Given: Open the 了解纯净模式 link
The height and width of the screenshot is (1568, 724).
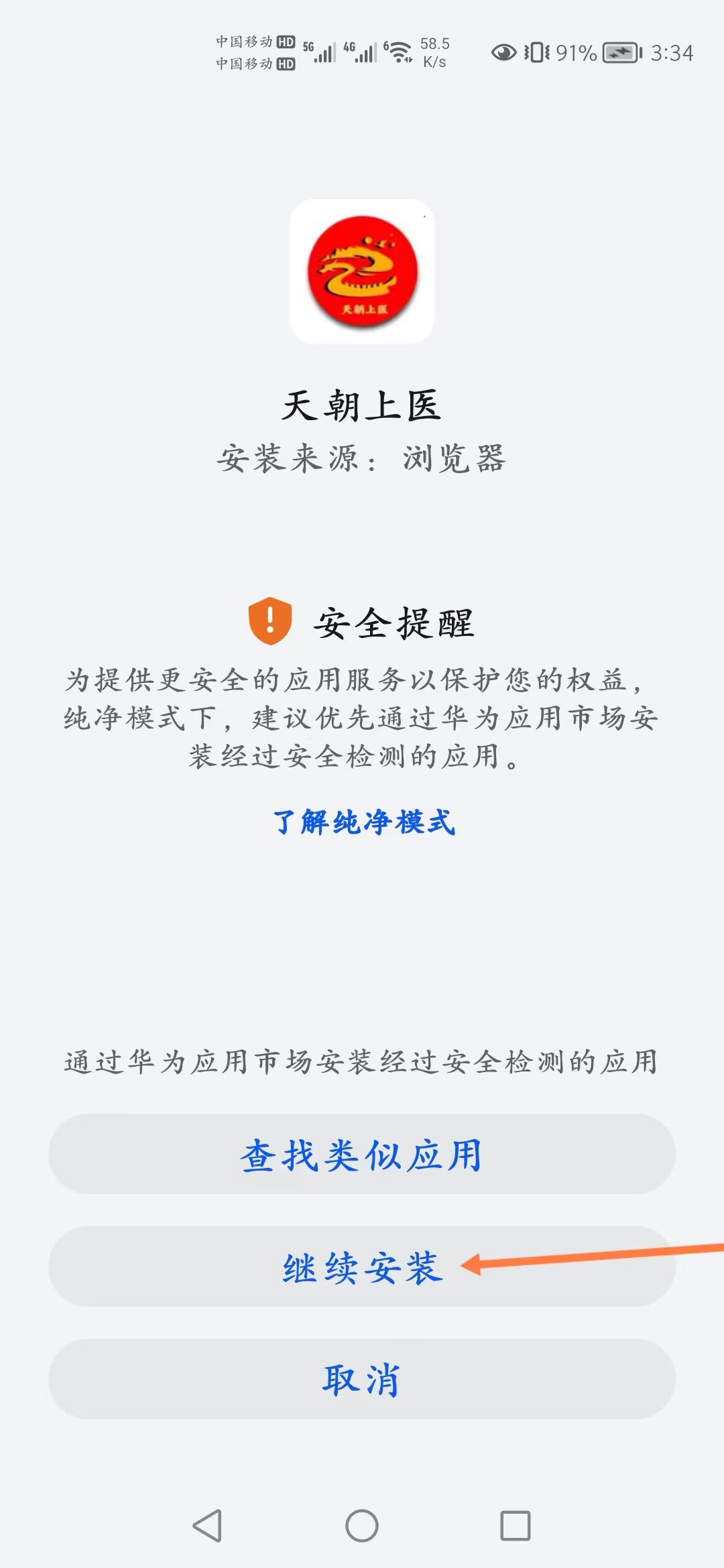Looking at the screenshot, I should coord(363,822).
